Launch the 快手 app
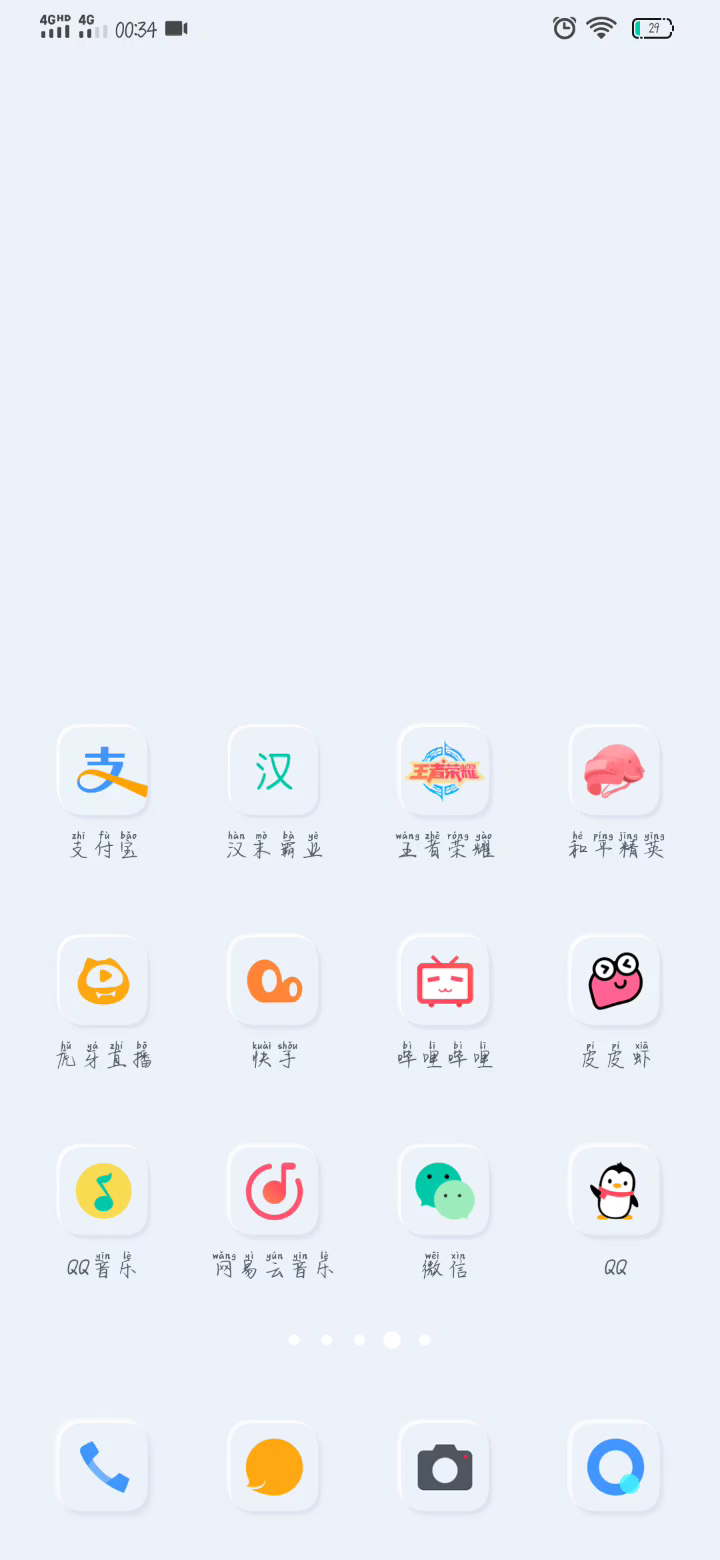The height and width of the screenshot is (1560, 720). coord(274,981)
